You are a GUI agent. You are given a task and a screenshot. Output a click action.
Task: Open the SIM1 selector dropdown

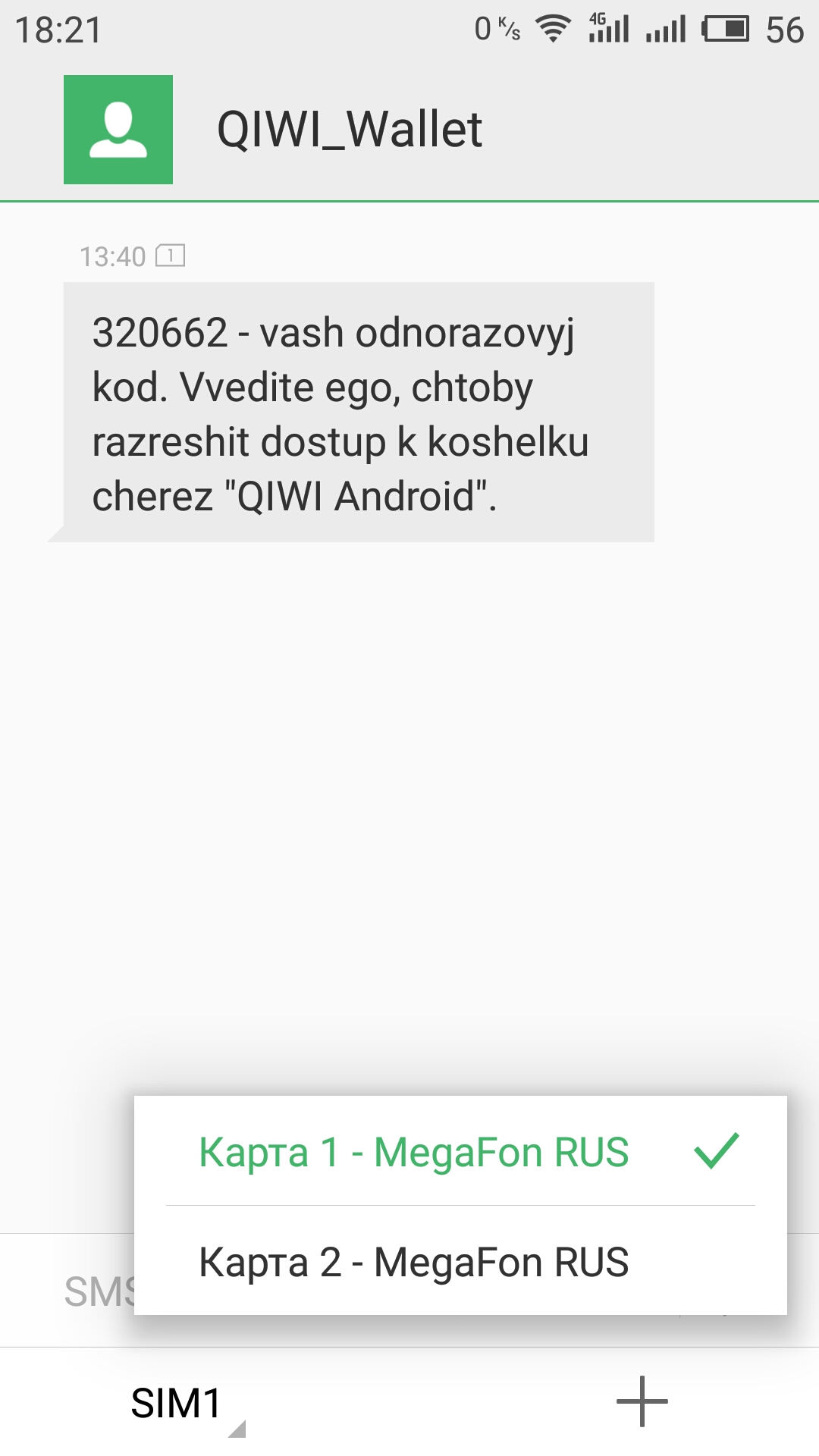182,1403
